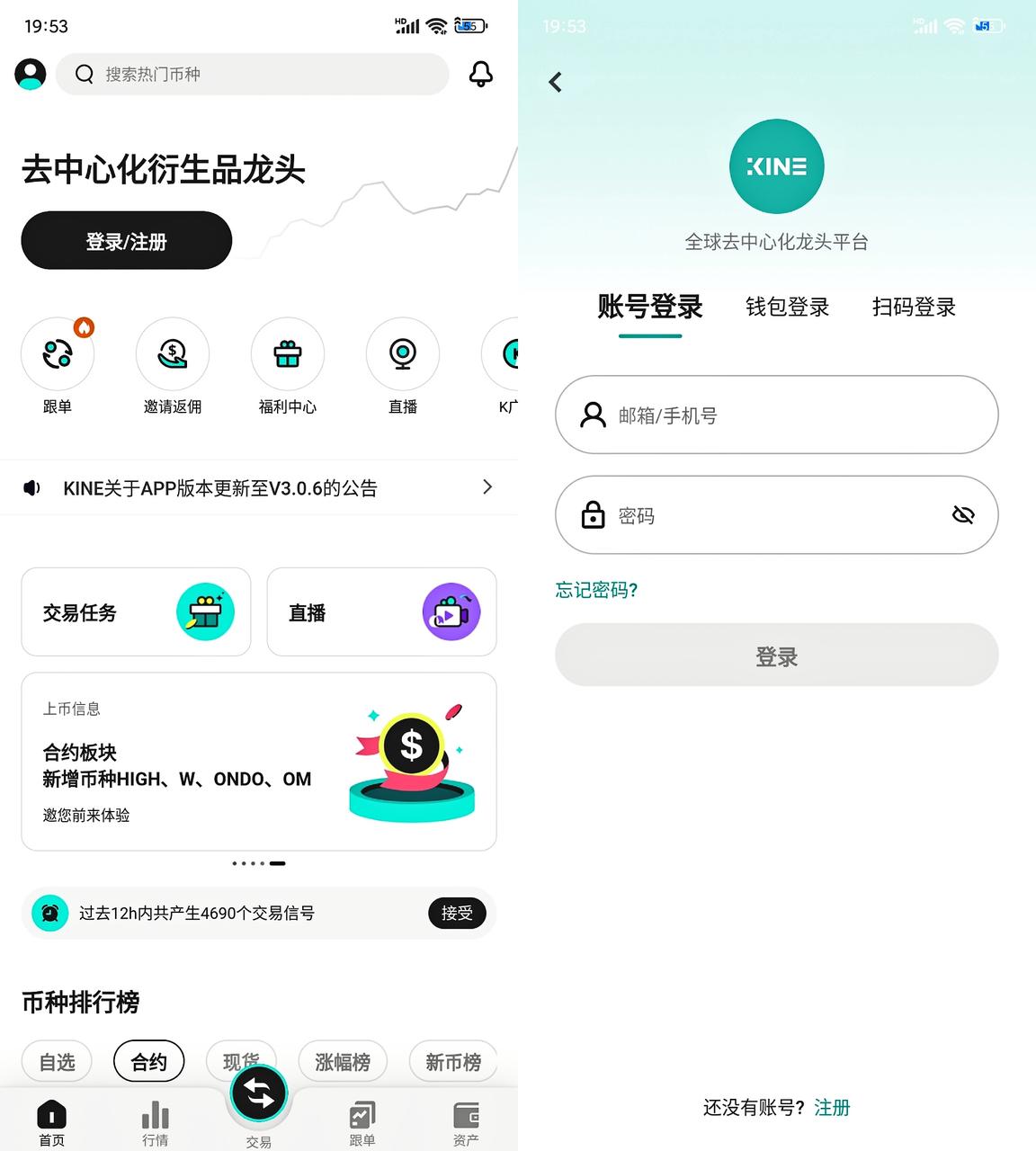Go back from the login screen
1036x1151 pixels.
[x=556, y=83]
